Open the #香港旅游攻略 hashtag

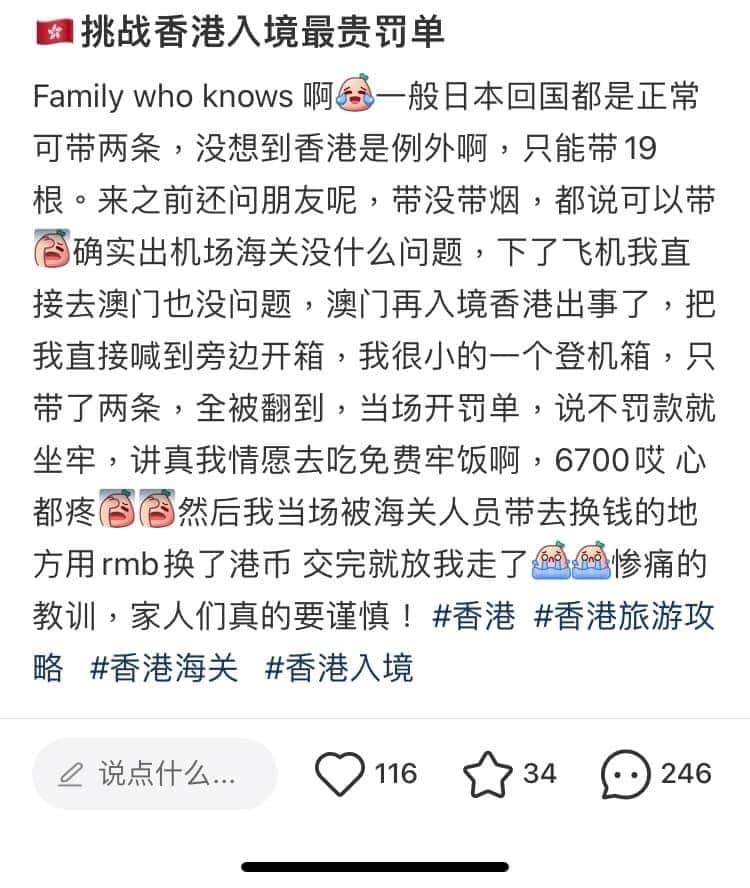[624, 615]
